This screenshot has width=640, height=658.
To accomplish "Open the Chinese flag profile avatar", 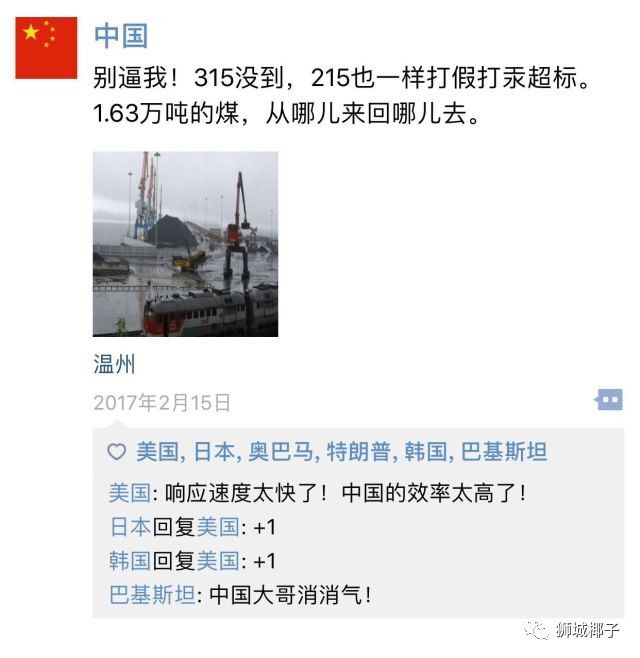I will pyautogui.click(x=46, y=48).
